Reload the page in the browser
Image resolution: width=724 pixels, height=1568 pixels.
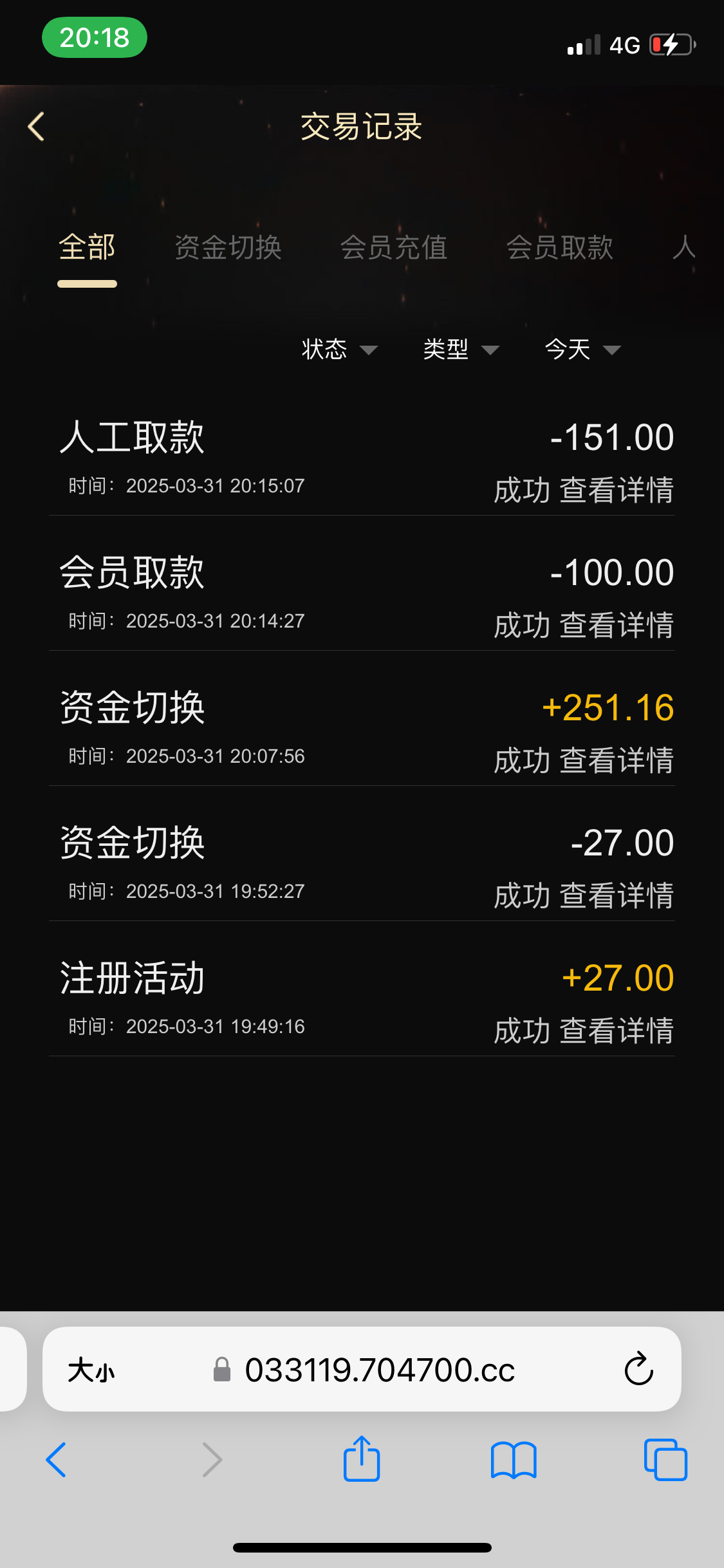click(639, 1368)
